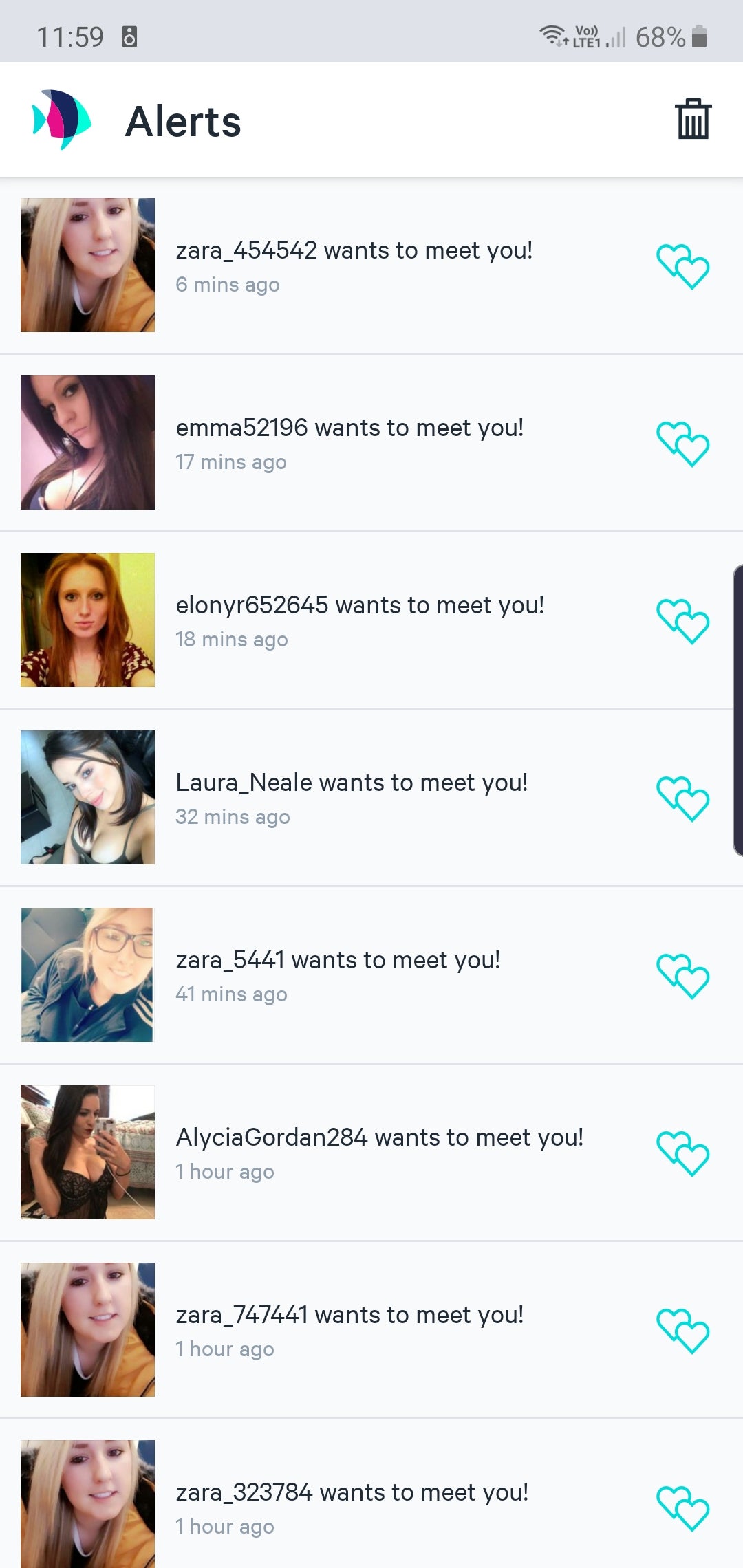Tap the trash icon to delete alerts
Viewport: 743px width, 1568px height.
click(693, 120)
